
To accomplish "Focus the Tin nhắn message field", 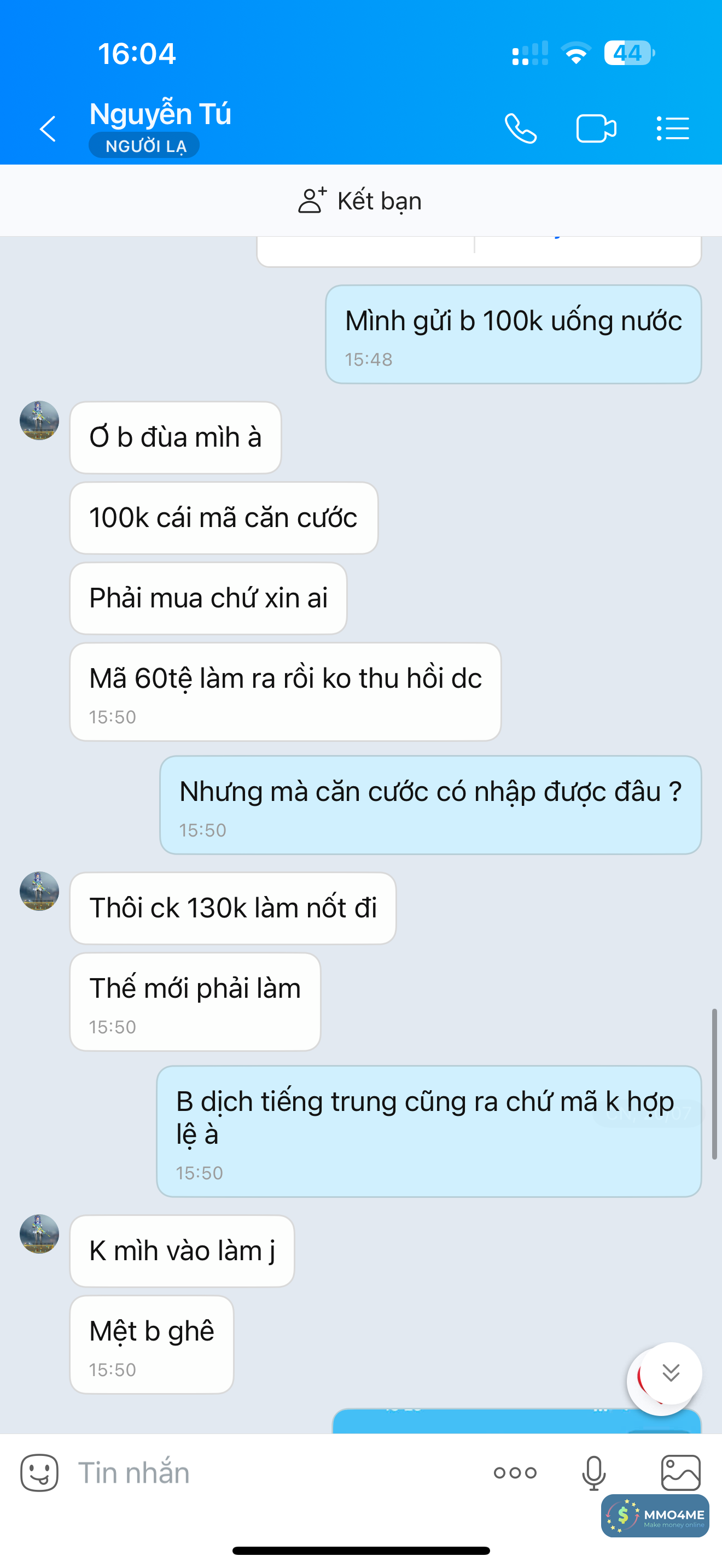I will click(x=274, y=1473).
